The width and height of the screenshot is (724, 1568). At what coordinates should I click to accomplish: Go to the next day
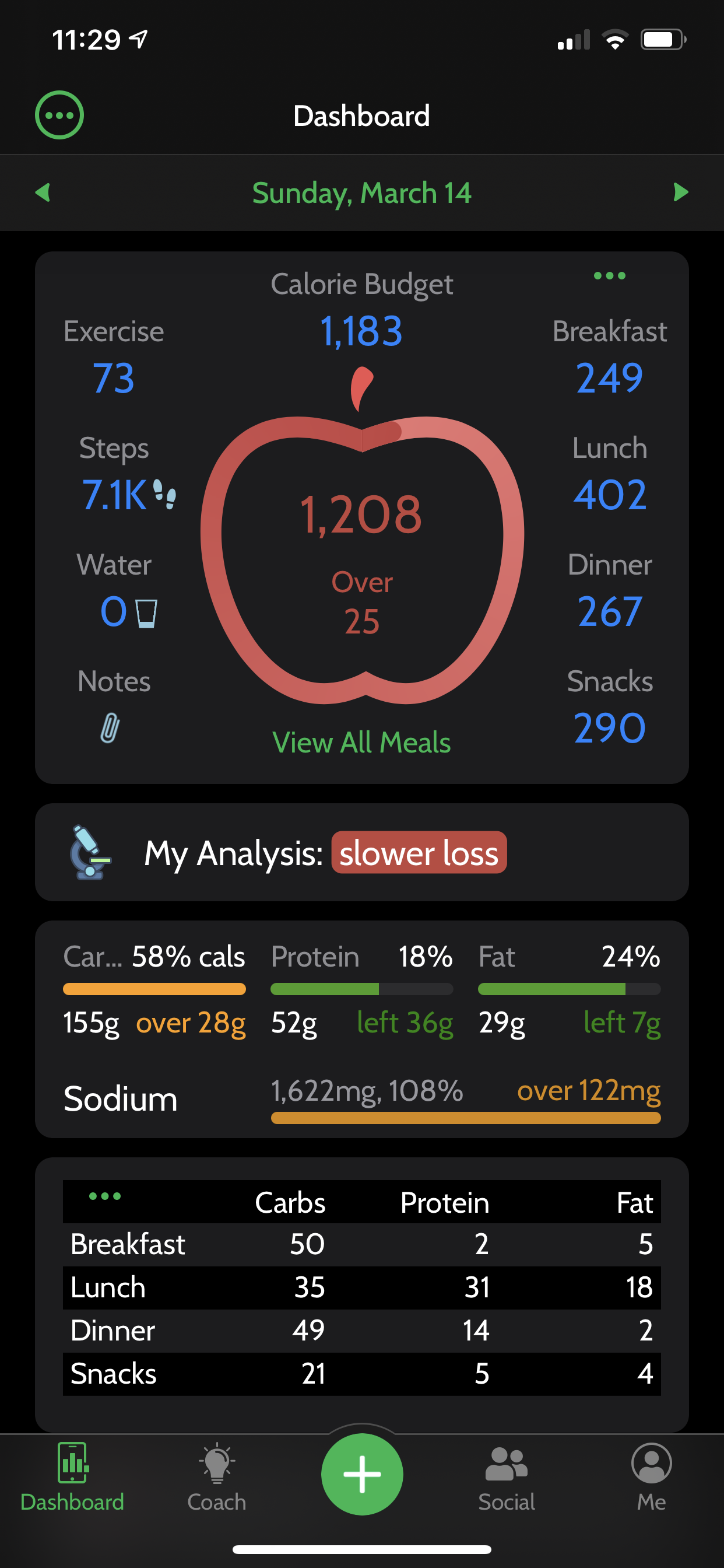(x=681, y=193)
